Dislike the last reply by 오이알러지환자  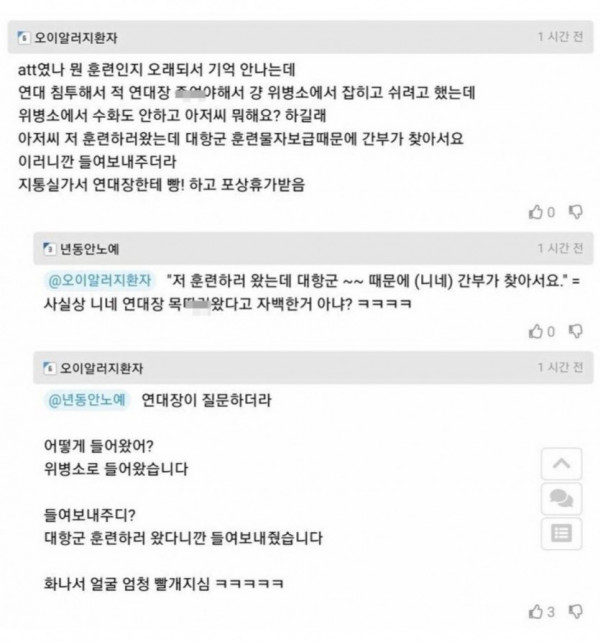(575, 609)
